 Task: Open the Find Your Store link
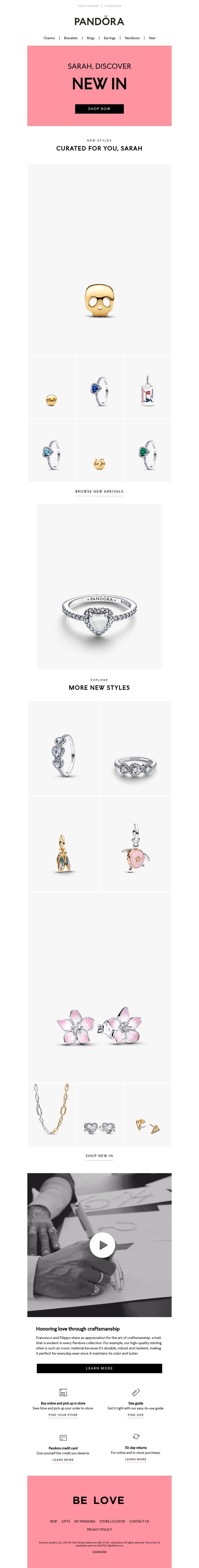tap(63, 1415)
